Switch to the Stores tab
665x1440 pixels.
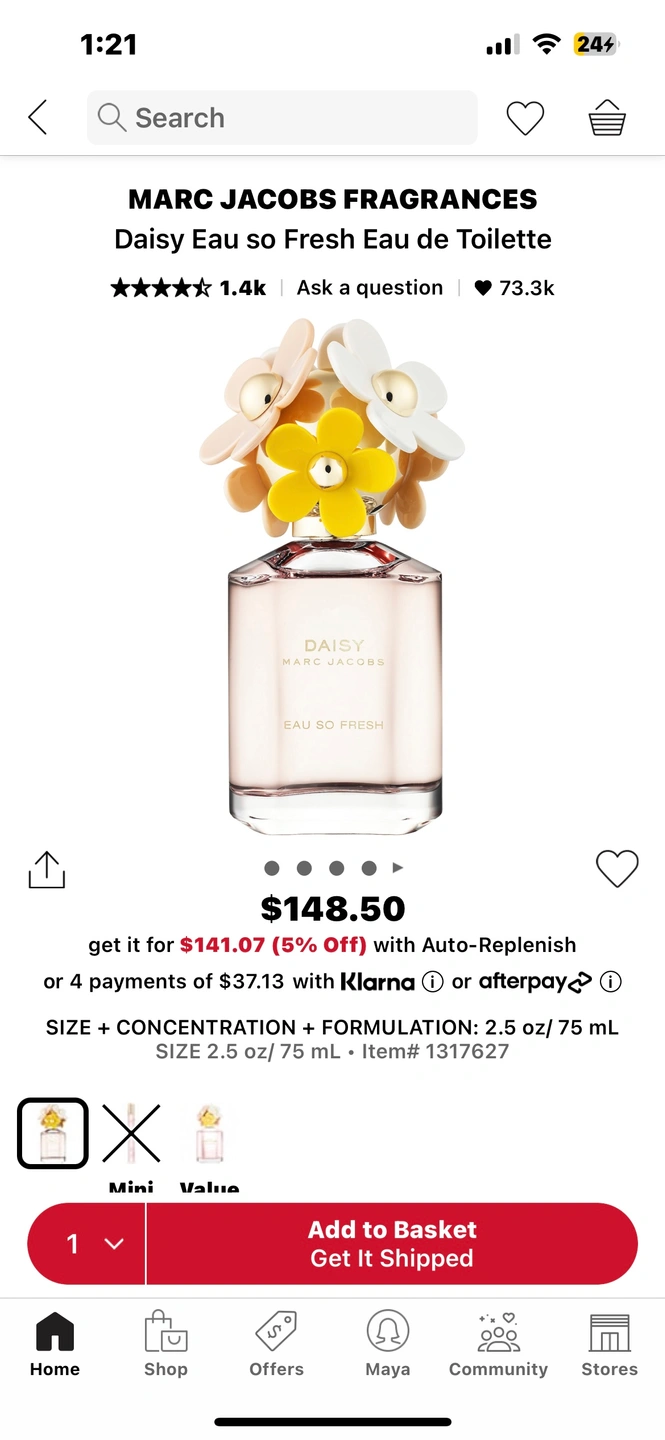coord(609,1345)
